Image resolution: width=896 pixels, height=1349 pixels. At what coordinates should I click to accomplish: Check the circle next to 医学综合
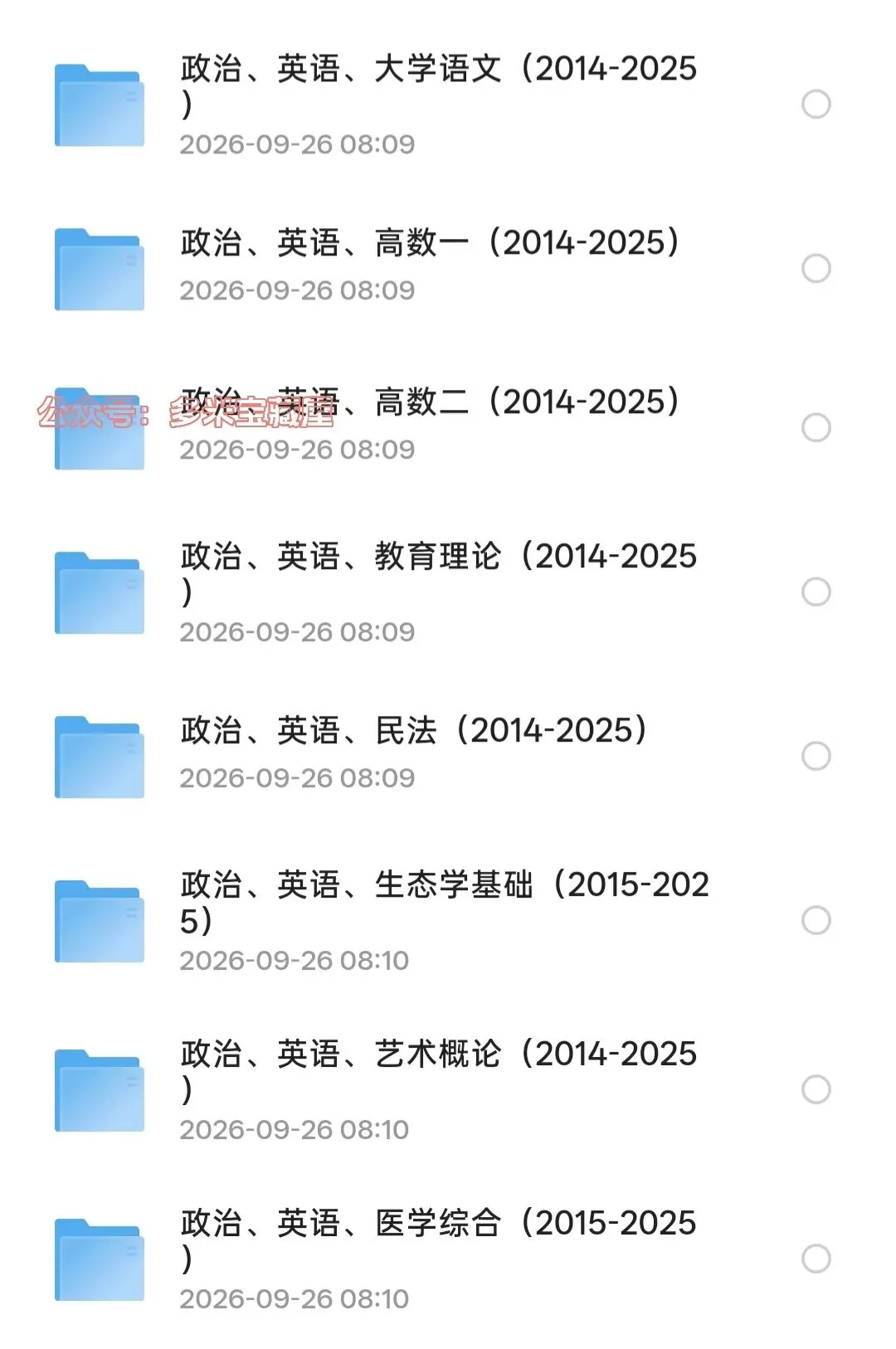coord(816,1259)
